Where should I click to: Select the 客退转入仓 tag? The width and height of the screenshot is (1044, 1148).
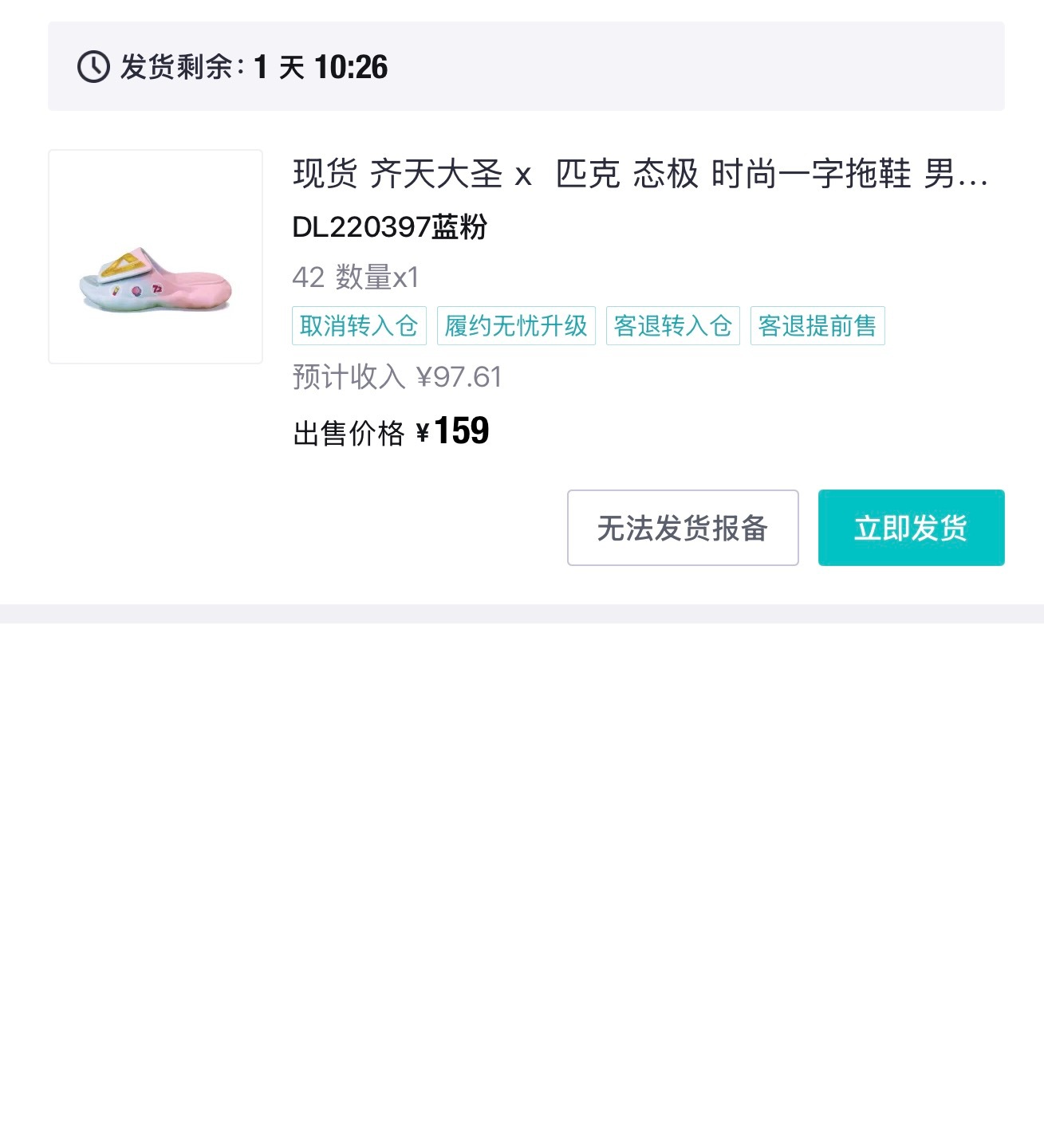click(672, 324)
